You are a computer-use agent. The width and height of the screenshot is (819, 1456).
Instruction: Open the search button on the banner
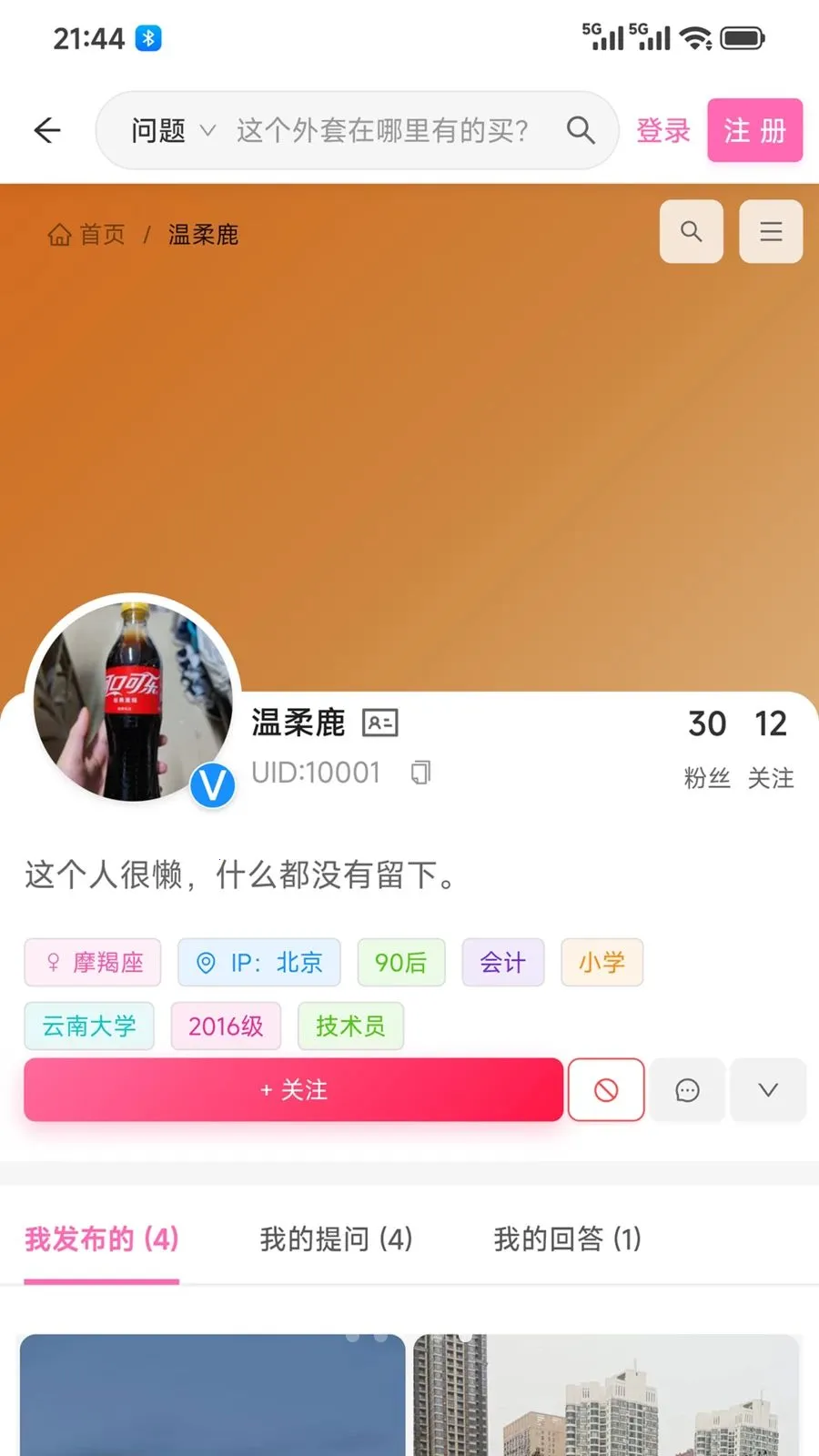692,231
